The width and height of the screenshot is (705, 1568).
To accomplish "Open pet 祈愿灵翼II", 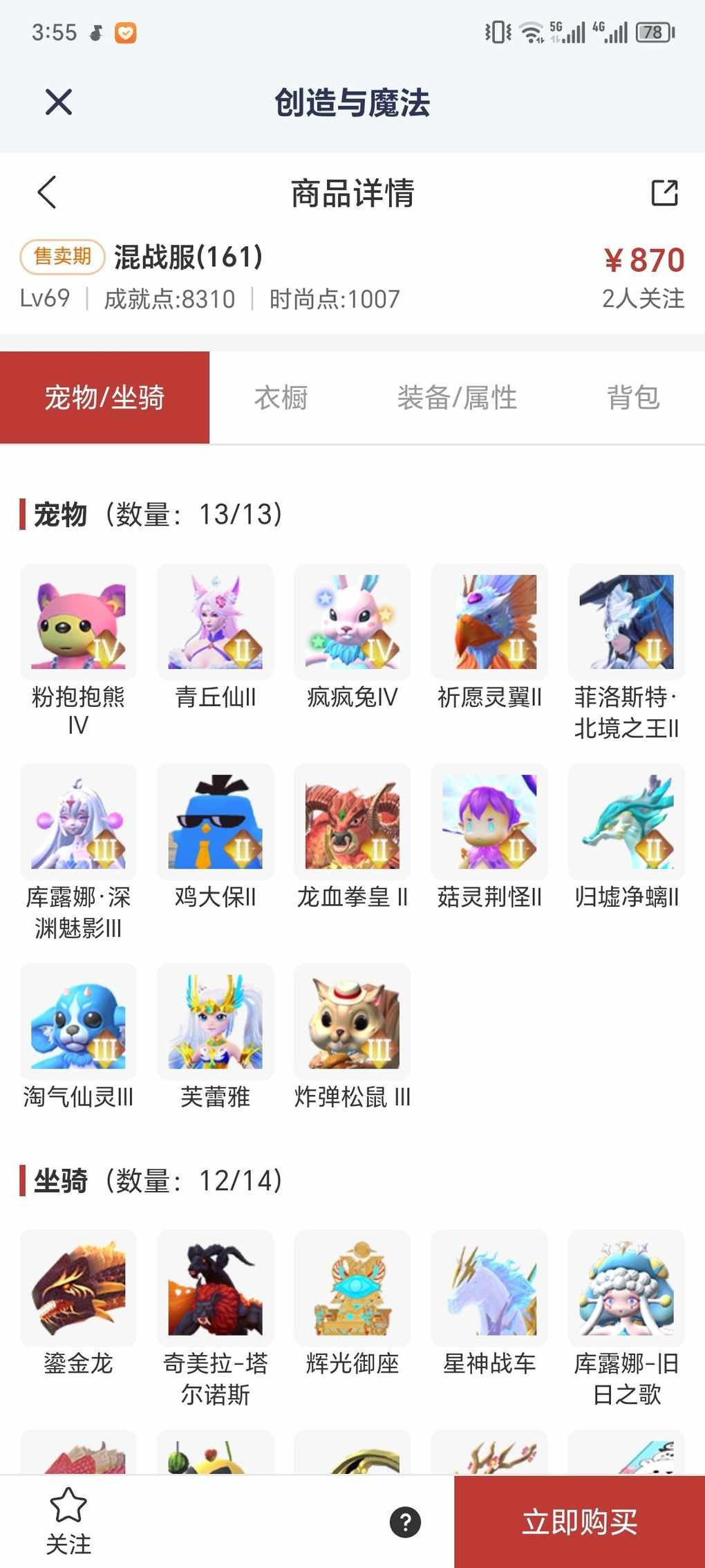I will coord(489,622).
